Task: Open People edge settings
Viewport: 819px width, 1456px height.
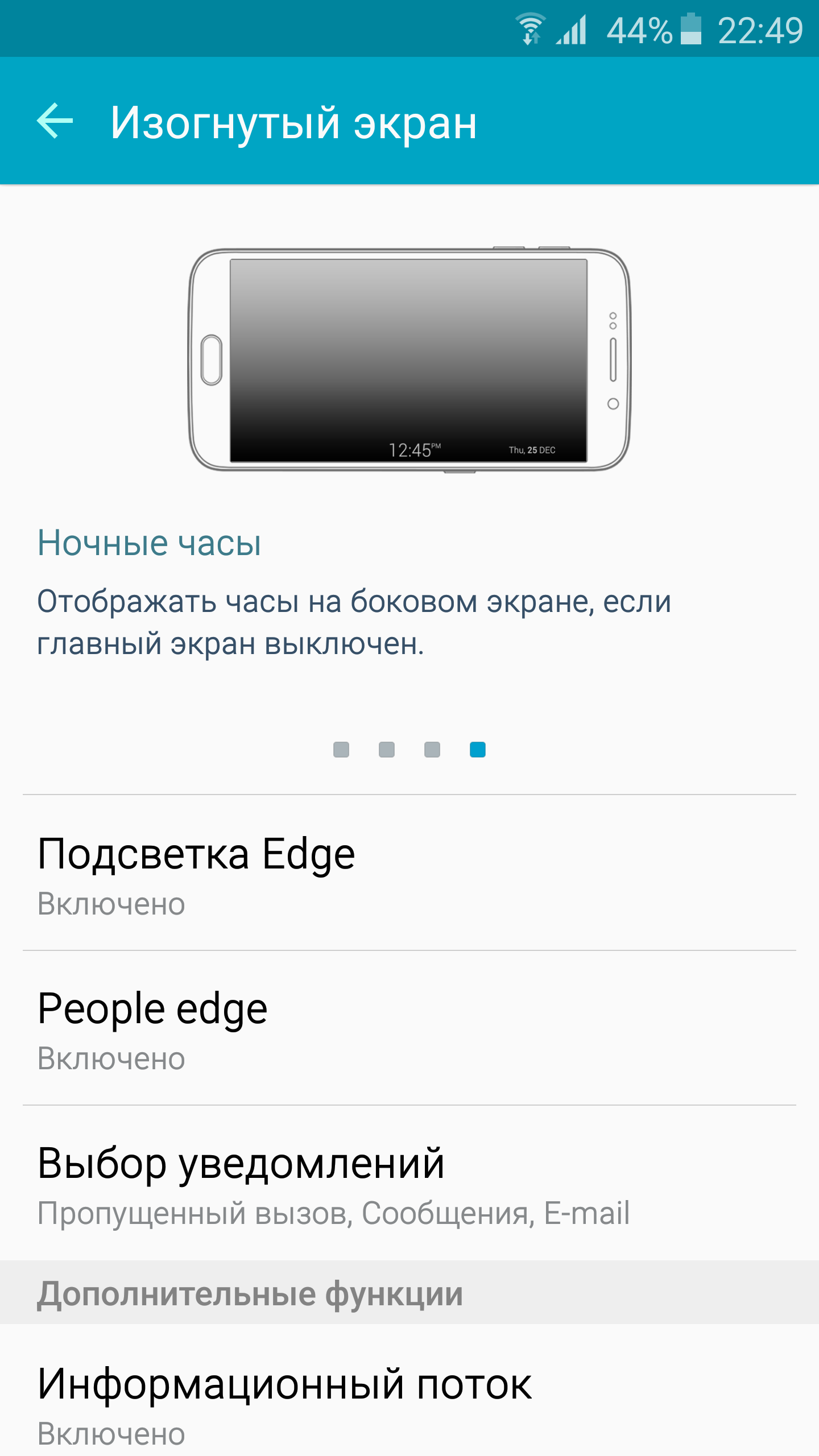Action: (x=409, y=1028)
